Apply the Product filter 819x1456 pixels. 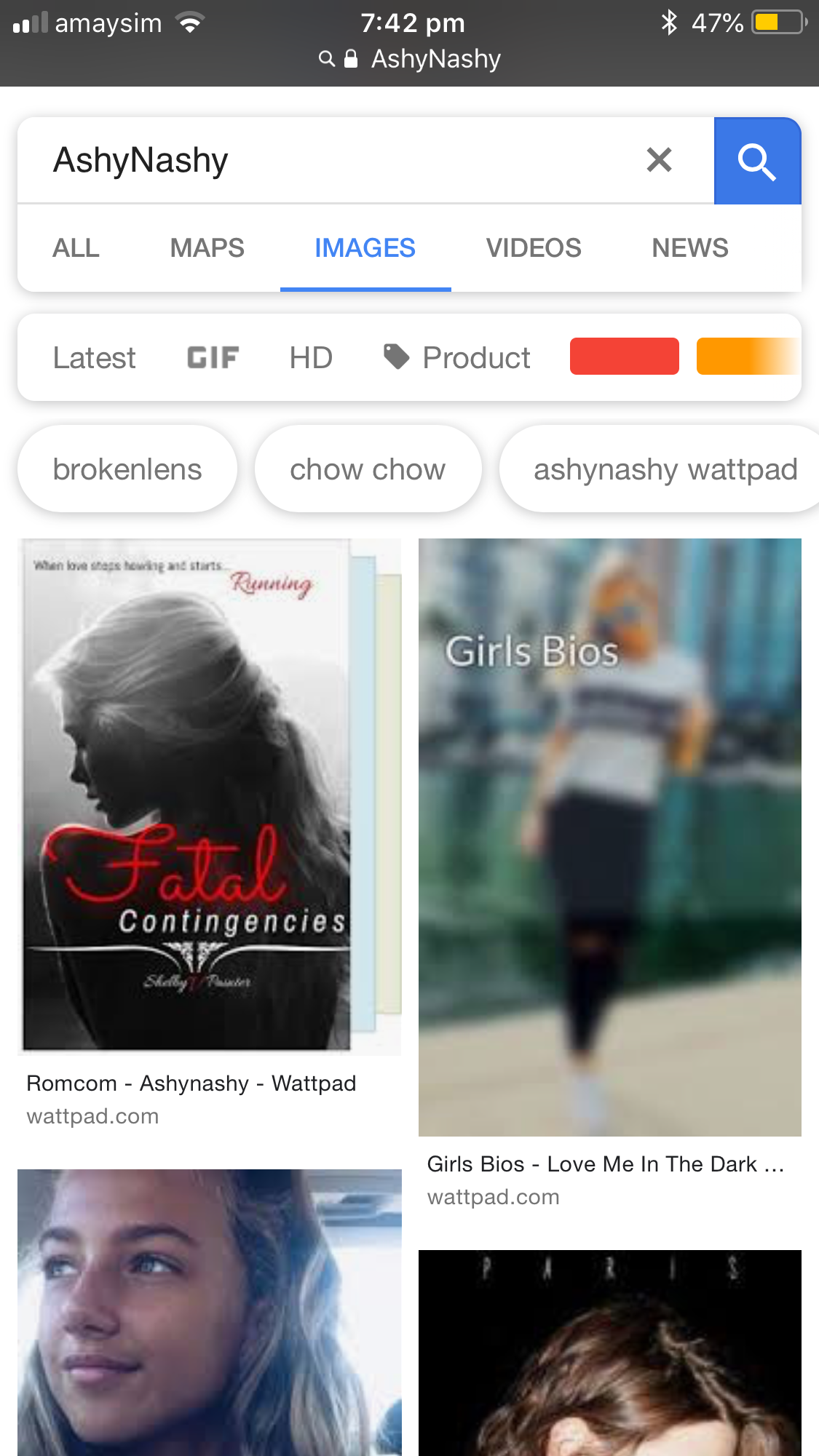(457, 358)
